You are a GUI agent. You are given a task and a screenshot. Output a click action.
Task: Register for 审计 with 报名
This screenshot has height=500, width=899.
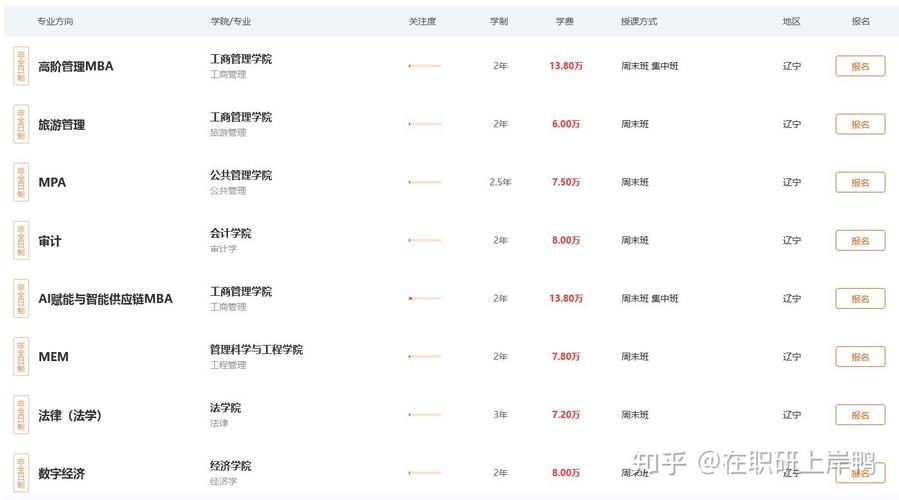[x=860, y=240]
